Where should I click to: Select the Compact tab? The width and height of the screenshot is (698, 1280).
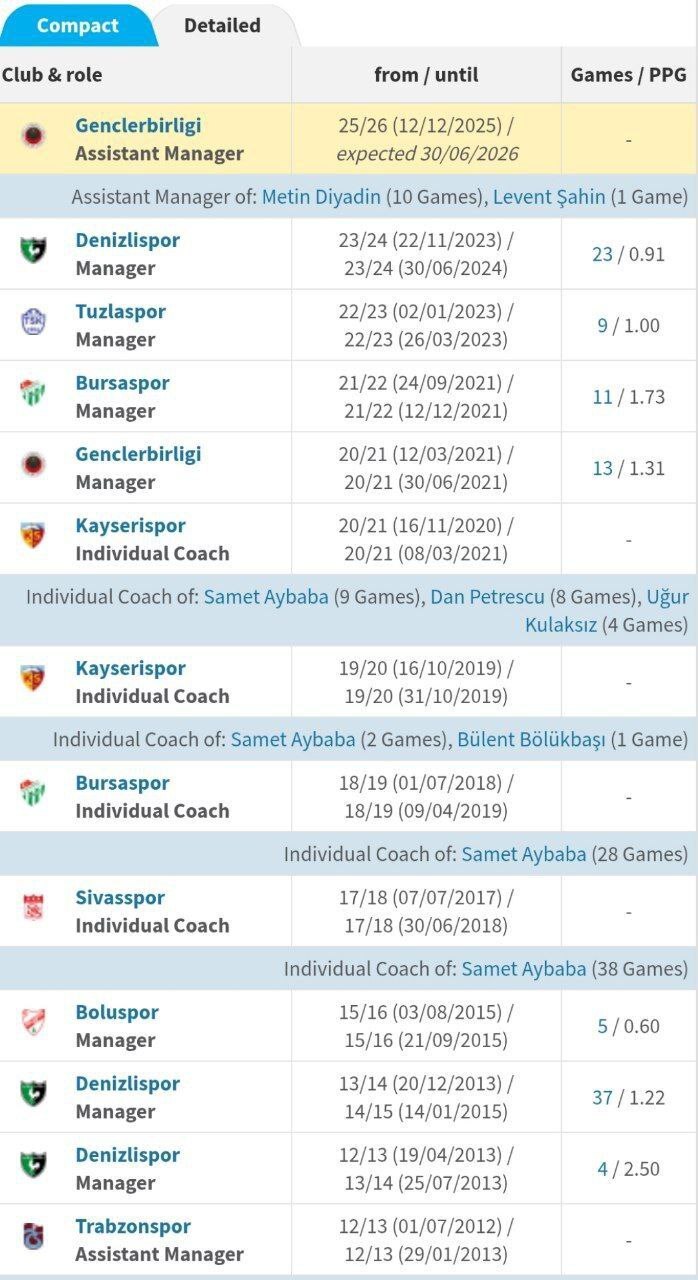coord(77,26)
